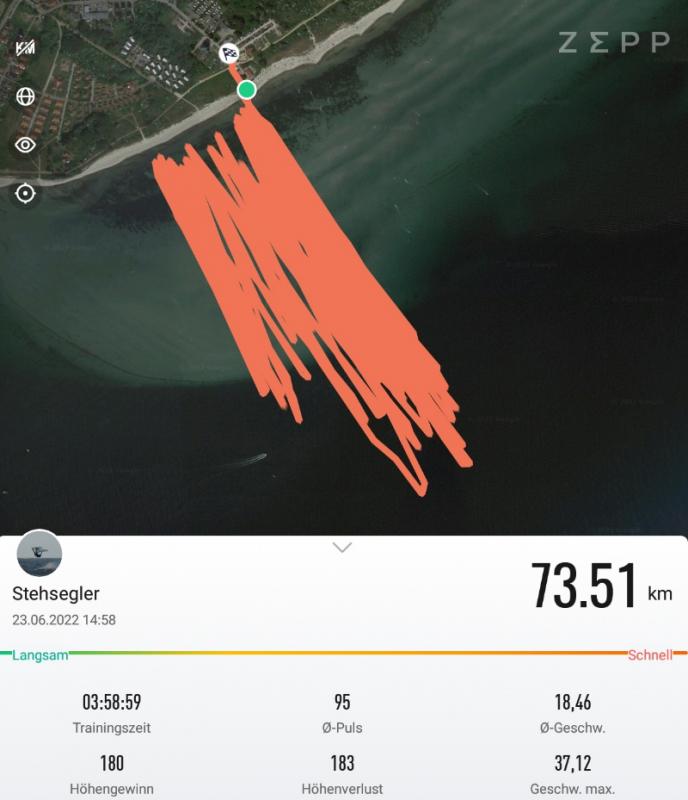Toggle the KM distance markers on map
Image resolution: width=688 pixels, height=800 pixels.
tap(25, 47)
